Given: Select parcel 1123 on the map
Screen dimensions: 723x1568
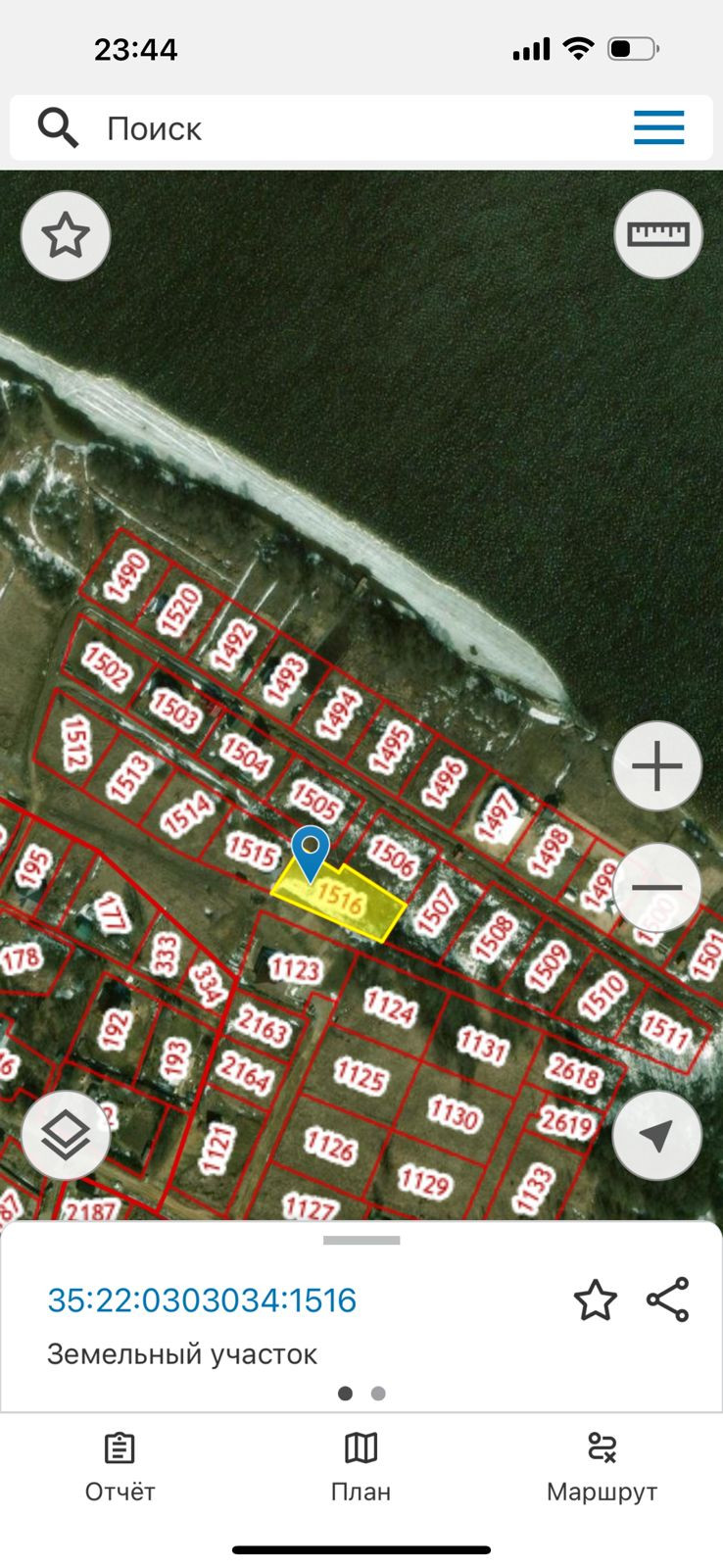Looking at the screenshot, I should coord(295,968).
